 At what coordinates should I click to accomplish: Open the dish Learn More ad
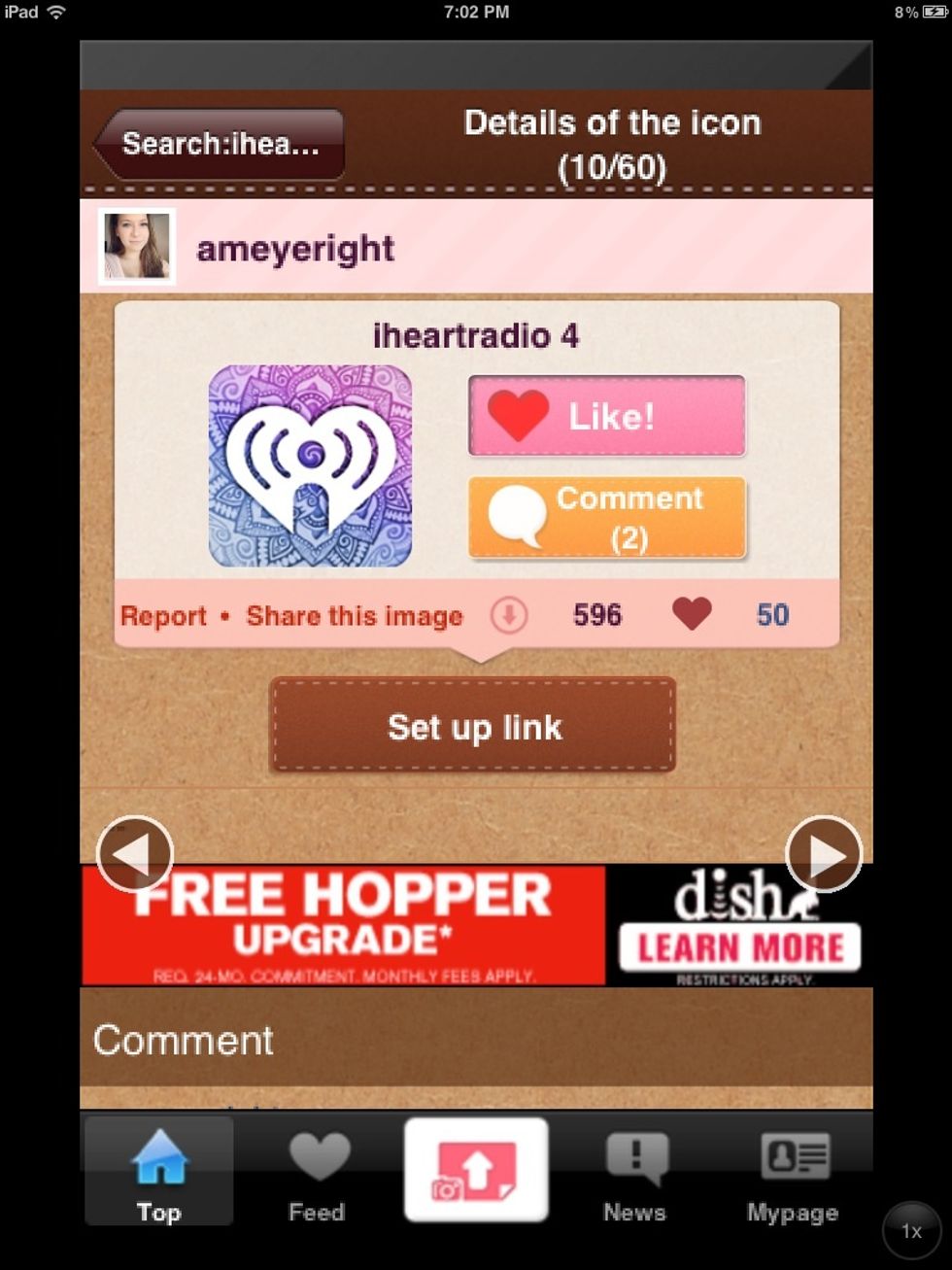(740, 947)
